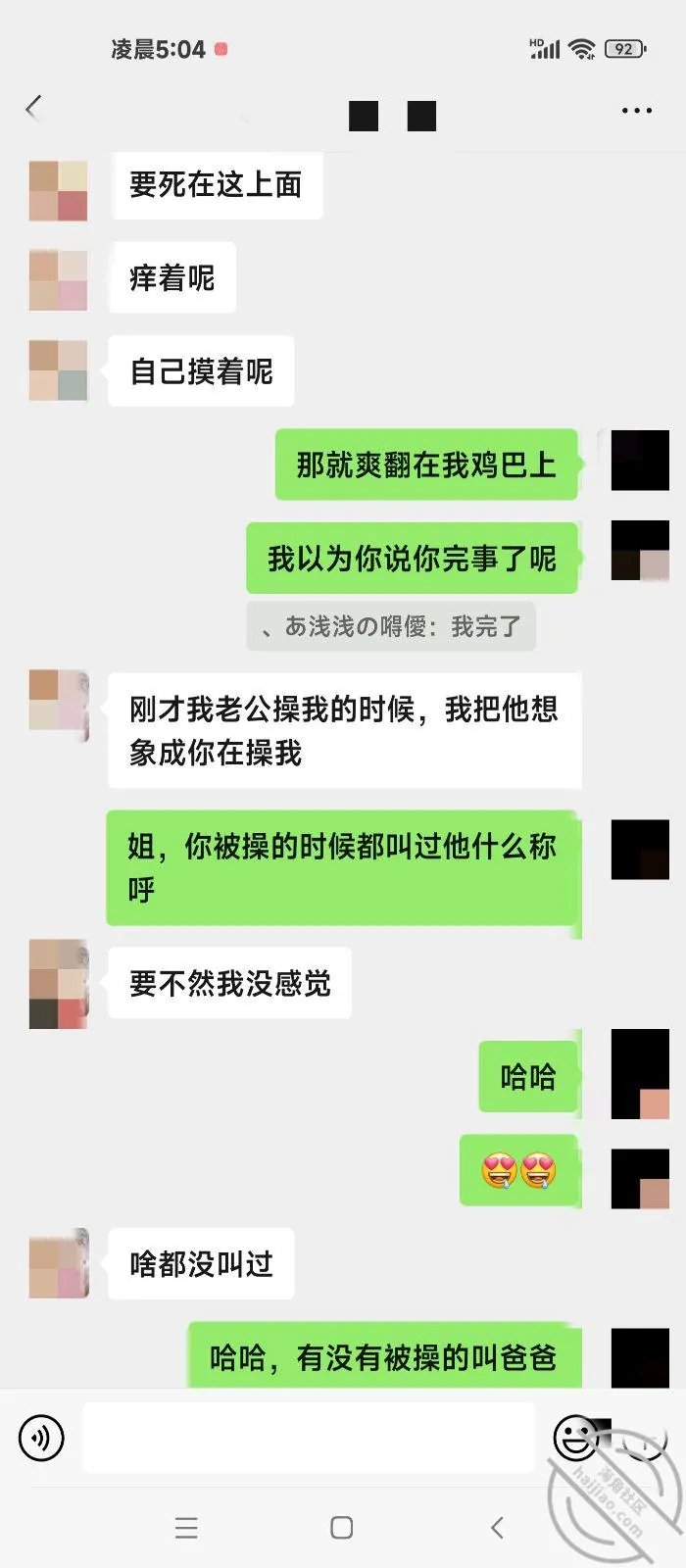The width and height of the screenshot is (686, 1568).
Task: Open the emoji picker
Action: (x=576, y=1438)
